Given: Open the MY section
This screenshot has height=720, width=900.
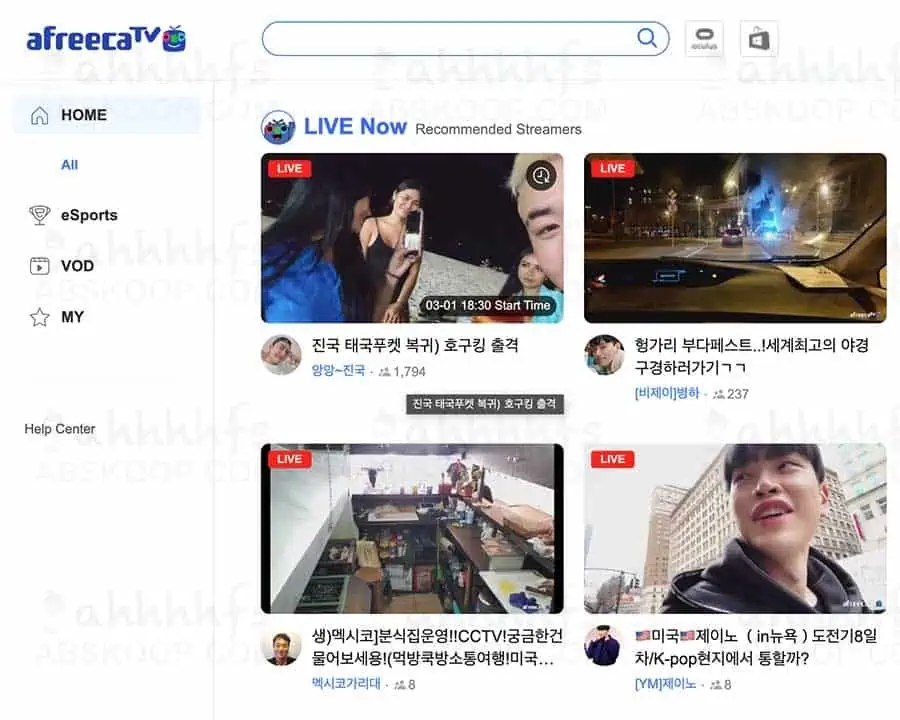Looking at the screenshot, I should [72, 317].
